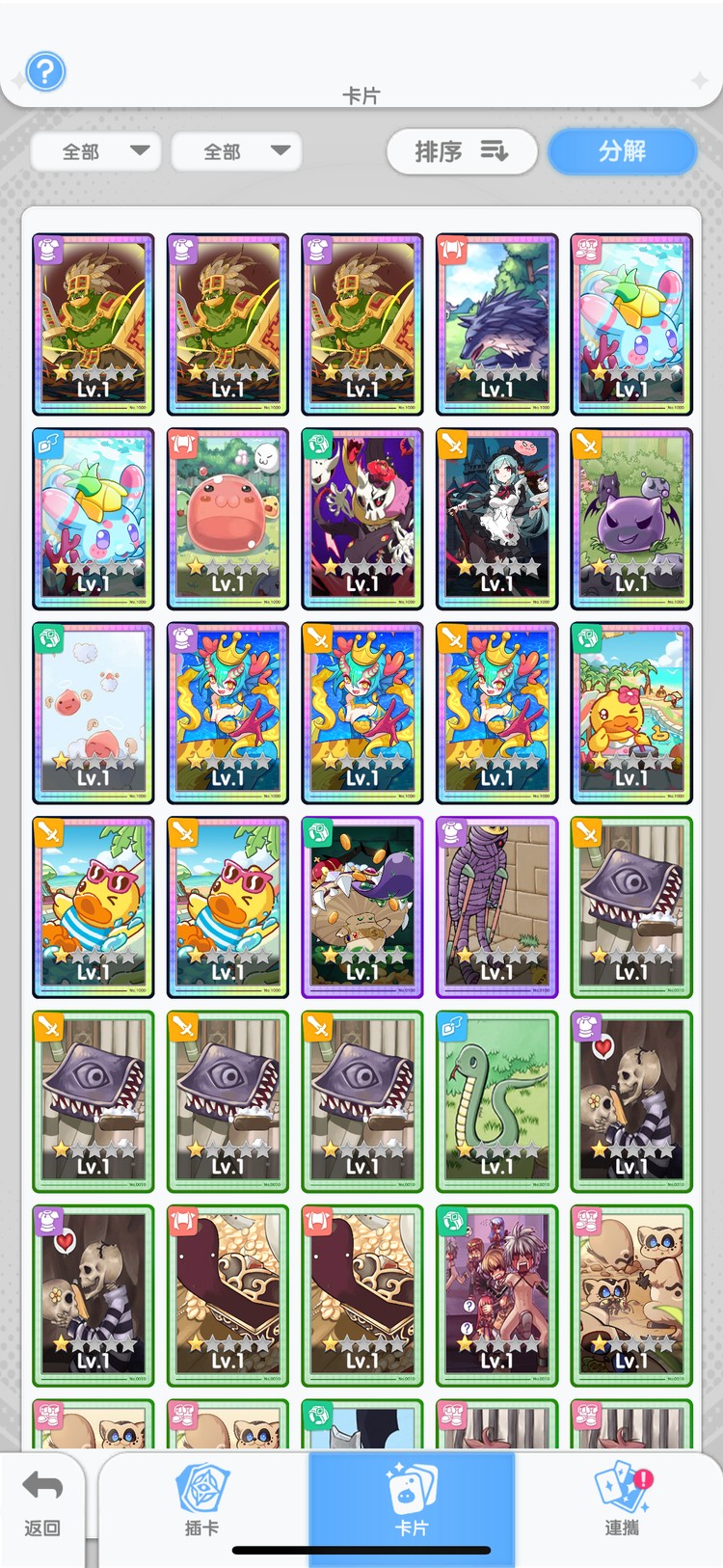Open the maid girl card

click(x=496, y=519)
